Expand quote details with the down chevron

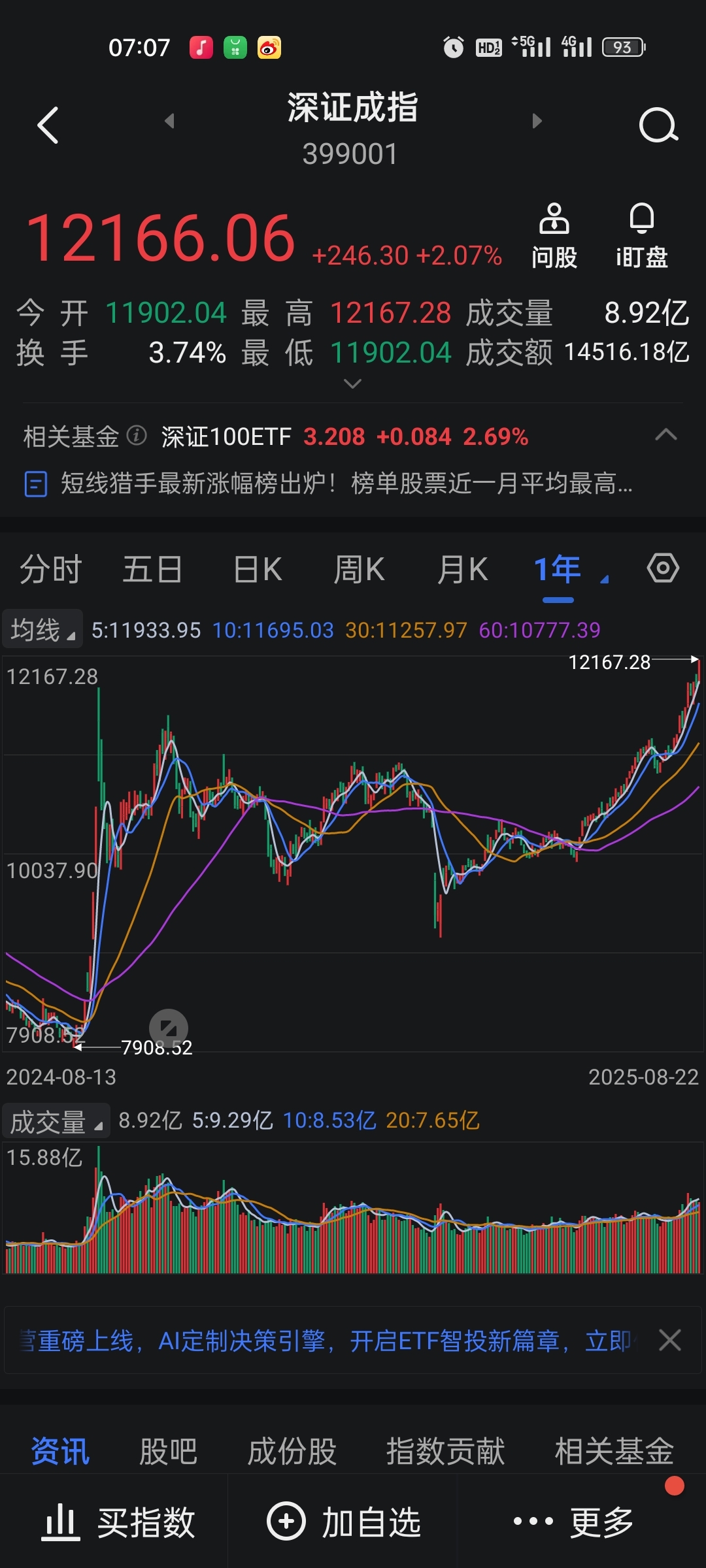pos(352,384)
